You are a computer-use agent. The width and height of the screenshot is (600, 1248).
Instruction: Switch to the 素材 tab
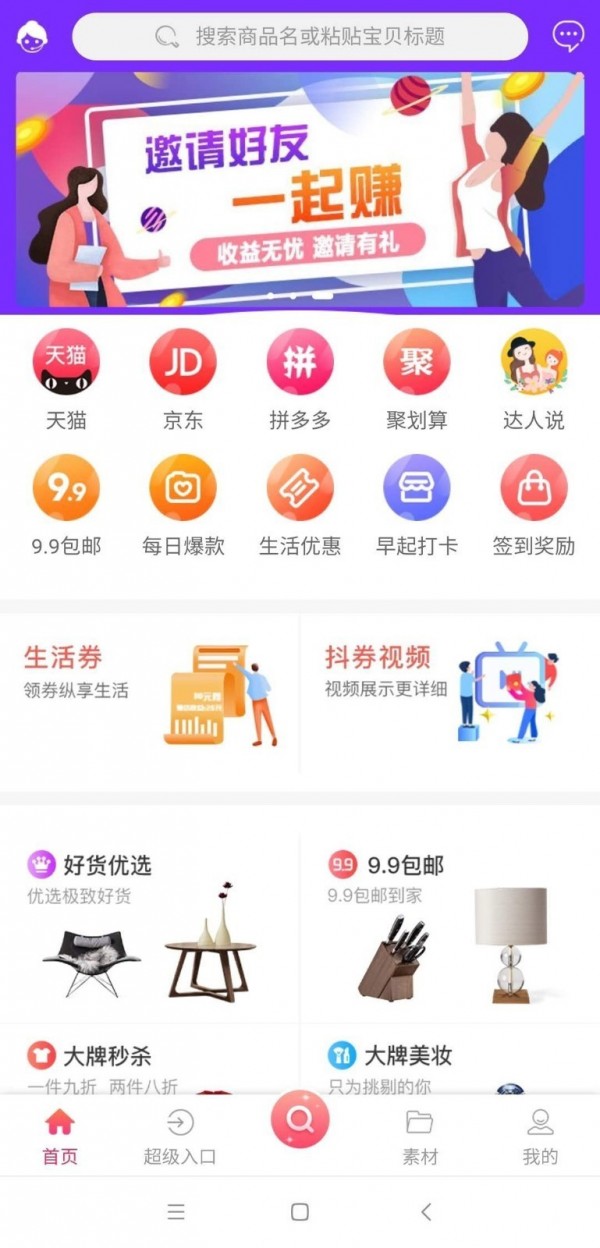pos(420,1137)
